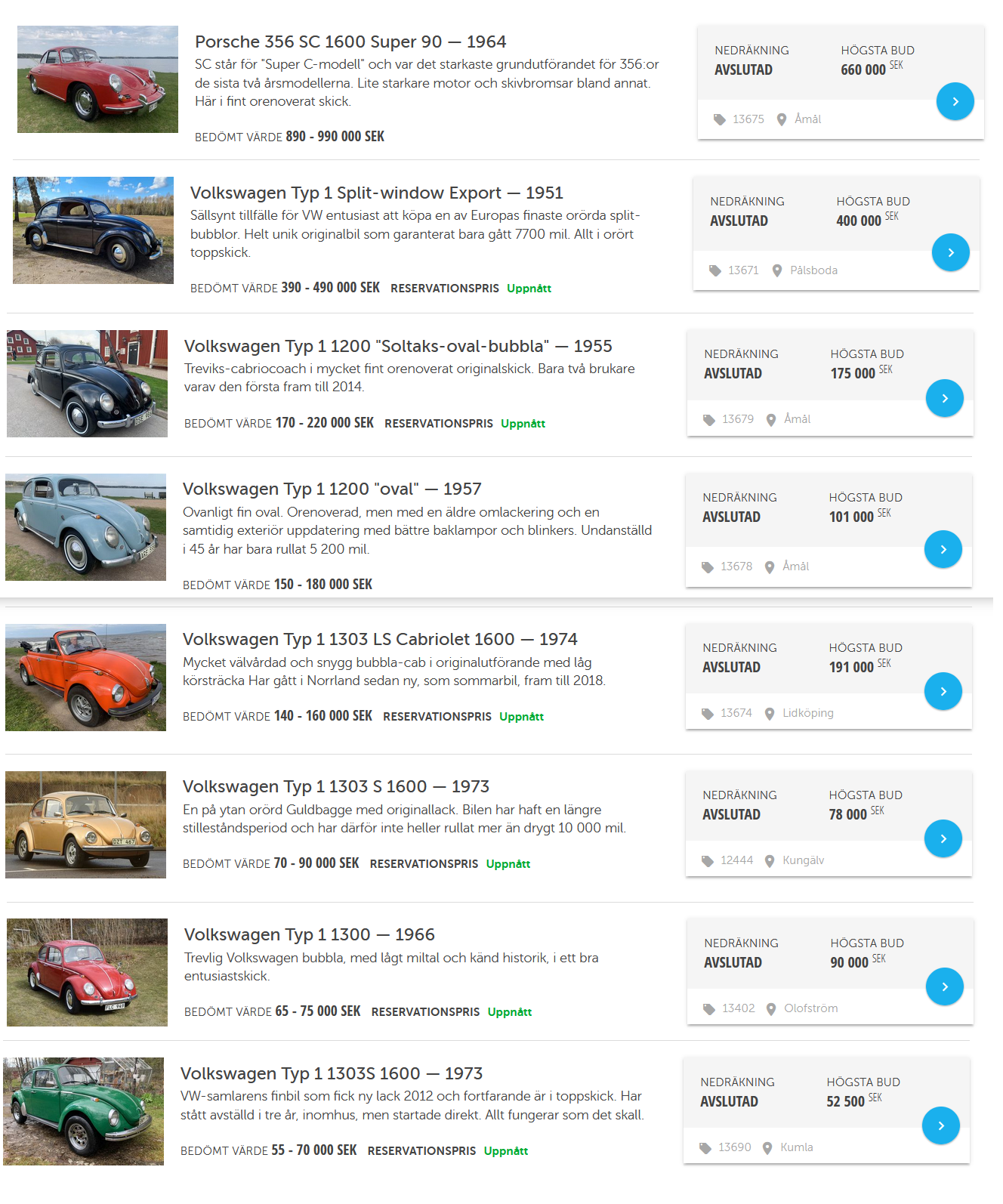Image resolution: width=1003 pixels, height=1204 pixels.
Task: Open the arrow for the 175 000 SEK bid
Action: click(944, 398)
